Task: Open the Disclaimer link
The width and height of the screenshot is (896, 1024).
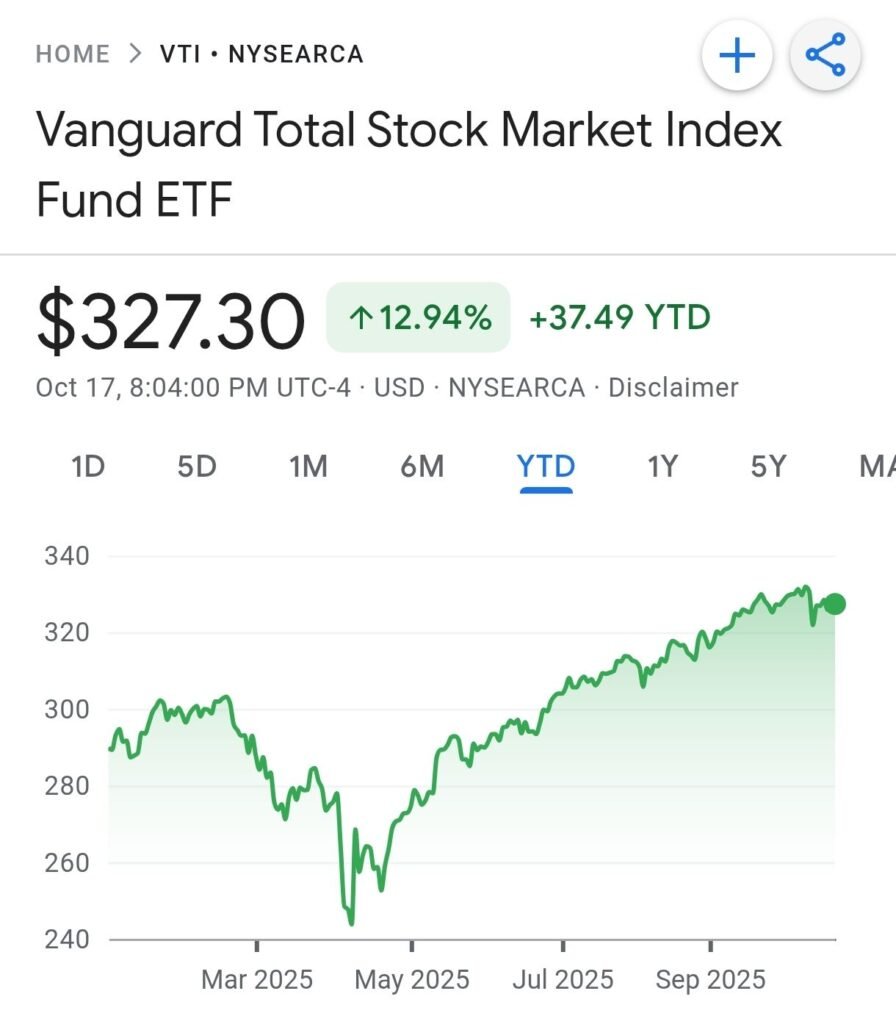Action: point(673,387)
